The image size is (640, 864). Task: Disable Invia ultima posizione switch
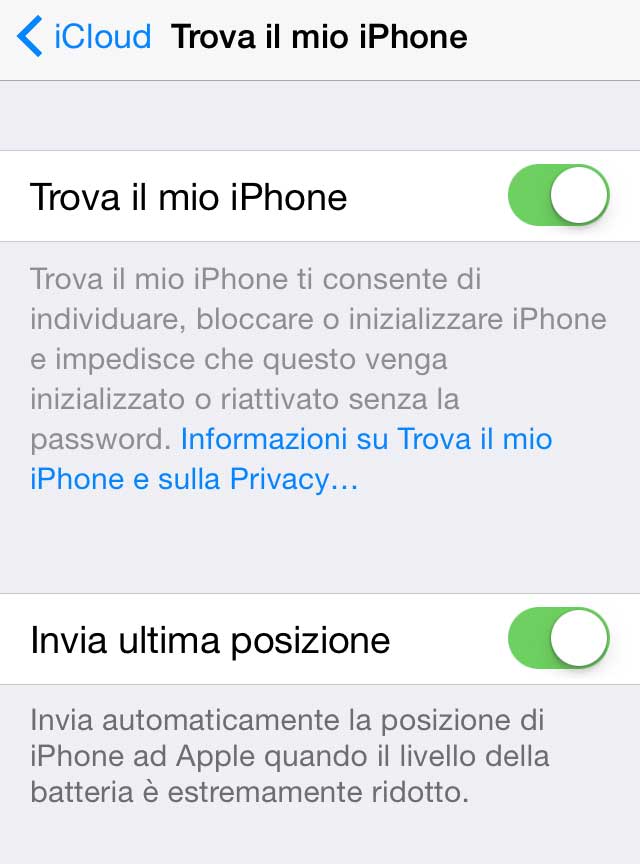(558, 638)
